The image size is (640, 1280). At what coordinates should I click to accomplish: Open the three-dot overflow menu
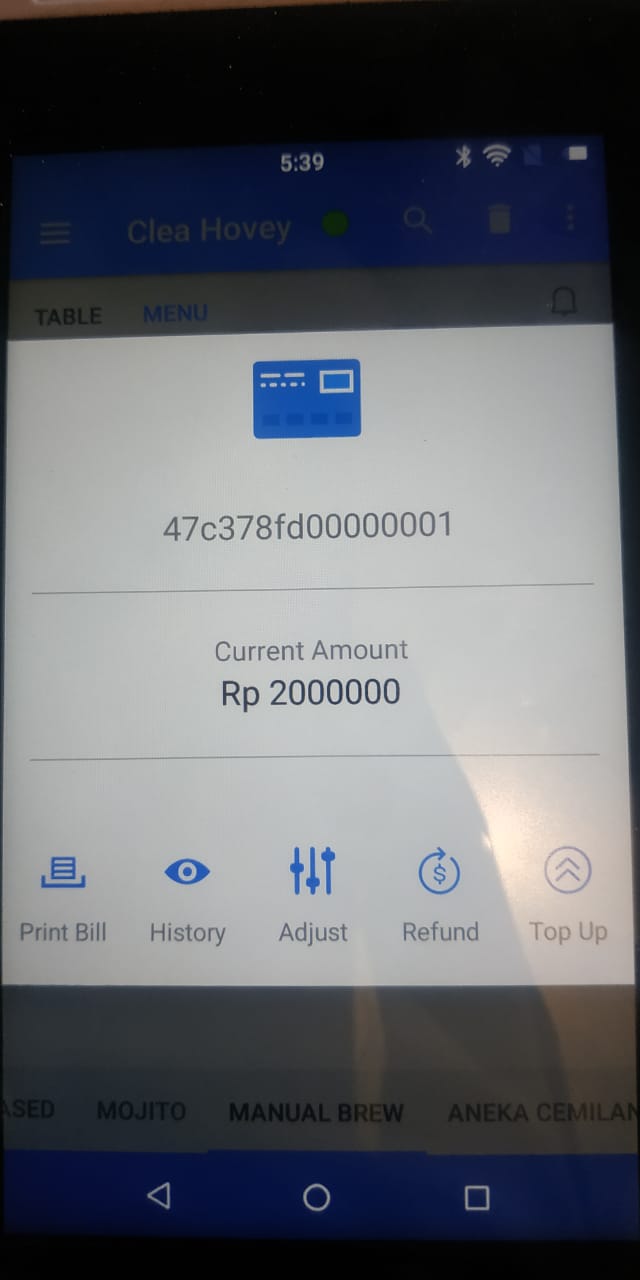tap(570, 218)
